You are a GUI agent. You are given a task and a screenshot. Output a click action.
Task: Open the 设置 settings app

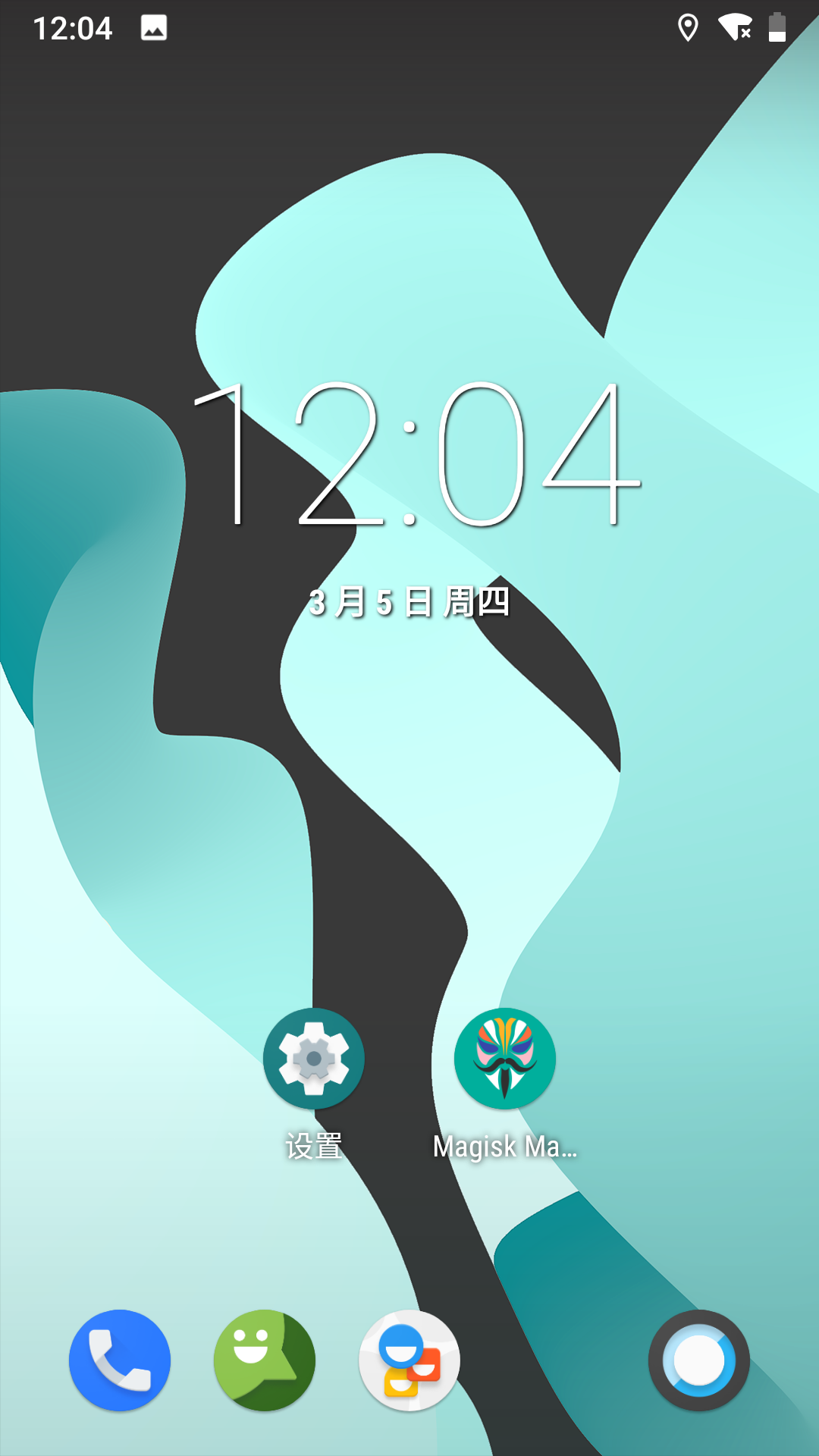313,1059
